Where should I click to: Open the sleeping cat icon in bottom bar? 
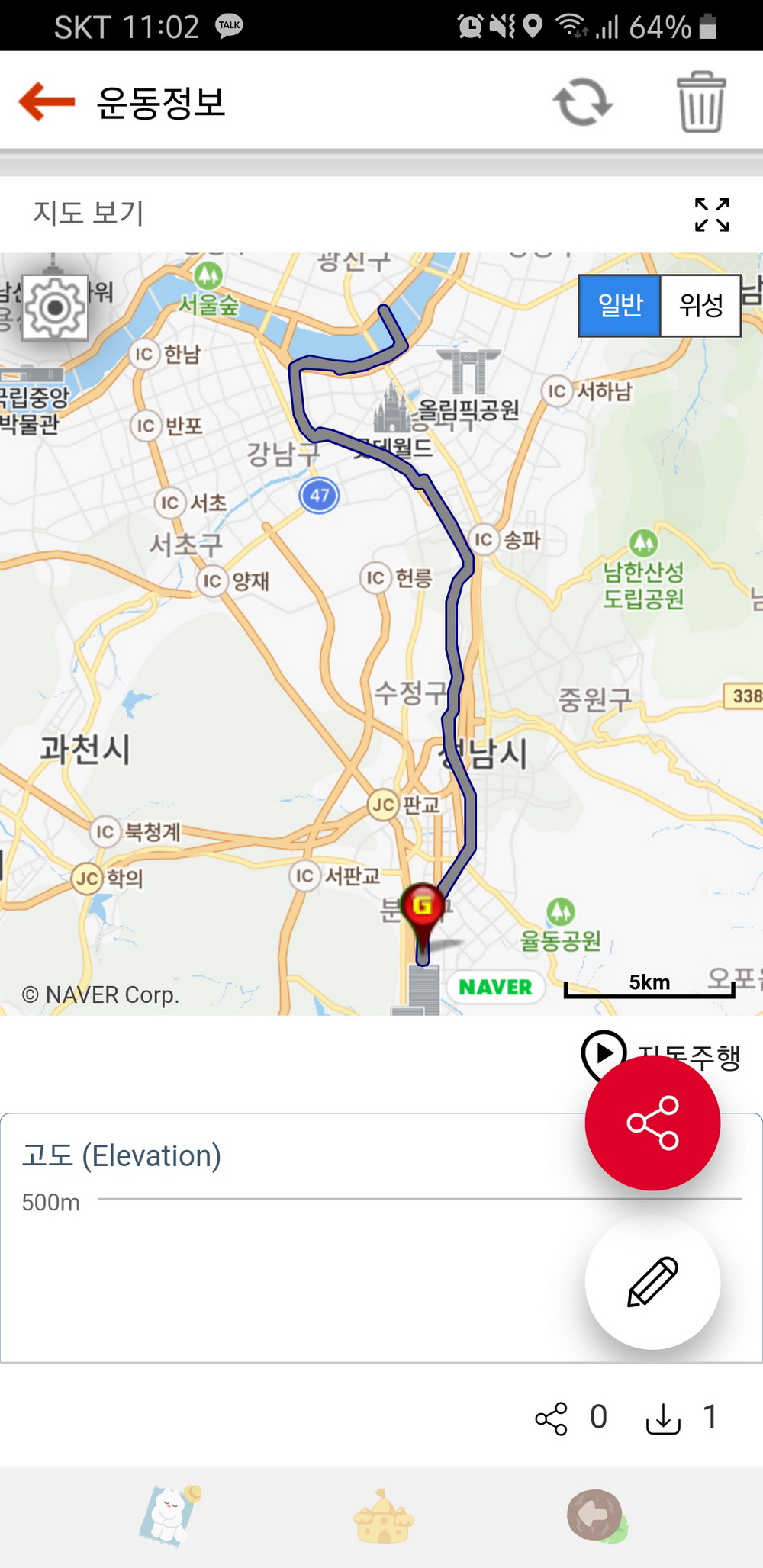pyautogui.click(x=170, y=1515)
